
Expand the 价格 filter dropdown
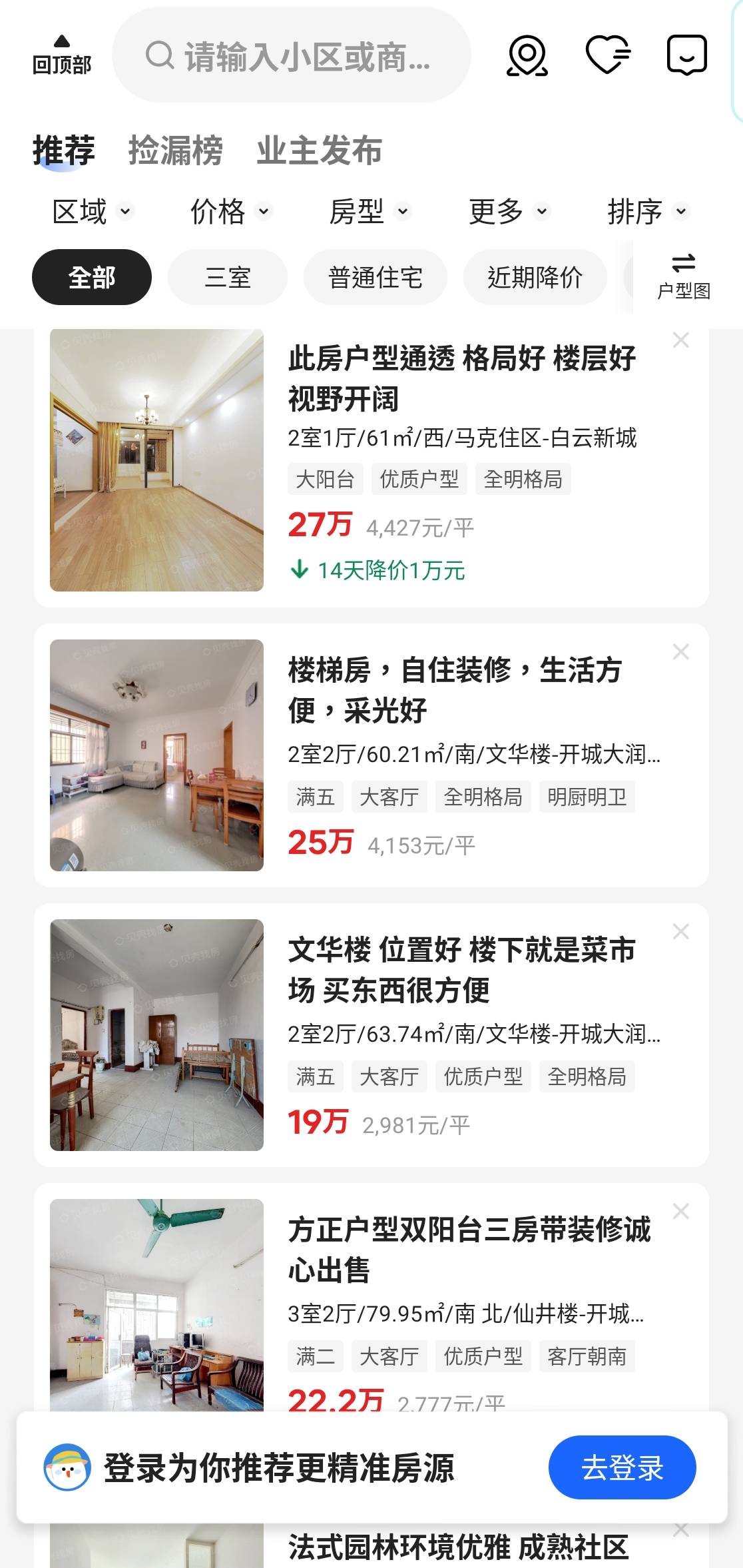(230, 212)
